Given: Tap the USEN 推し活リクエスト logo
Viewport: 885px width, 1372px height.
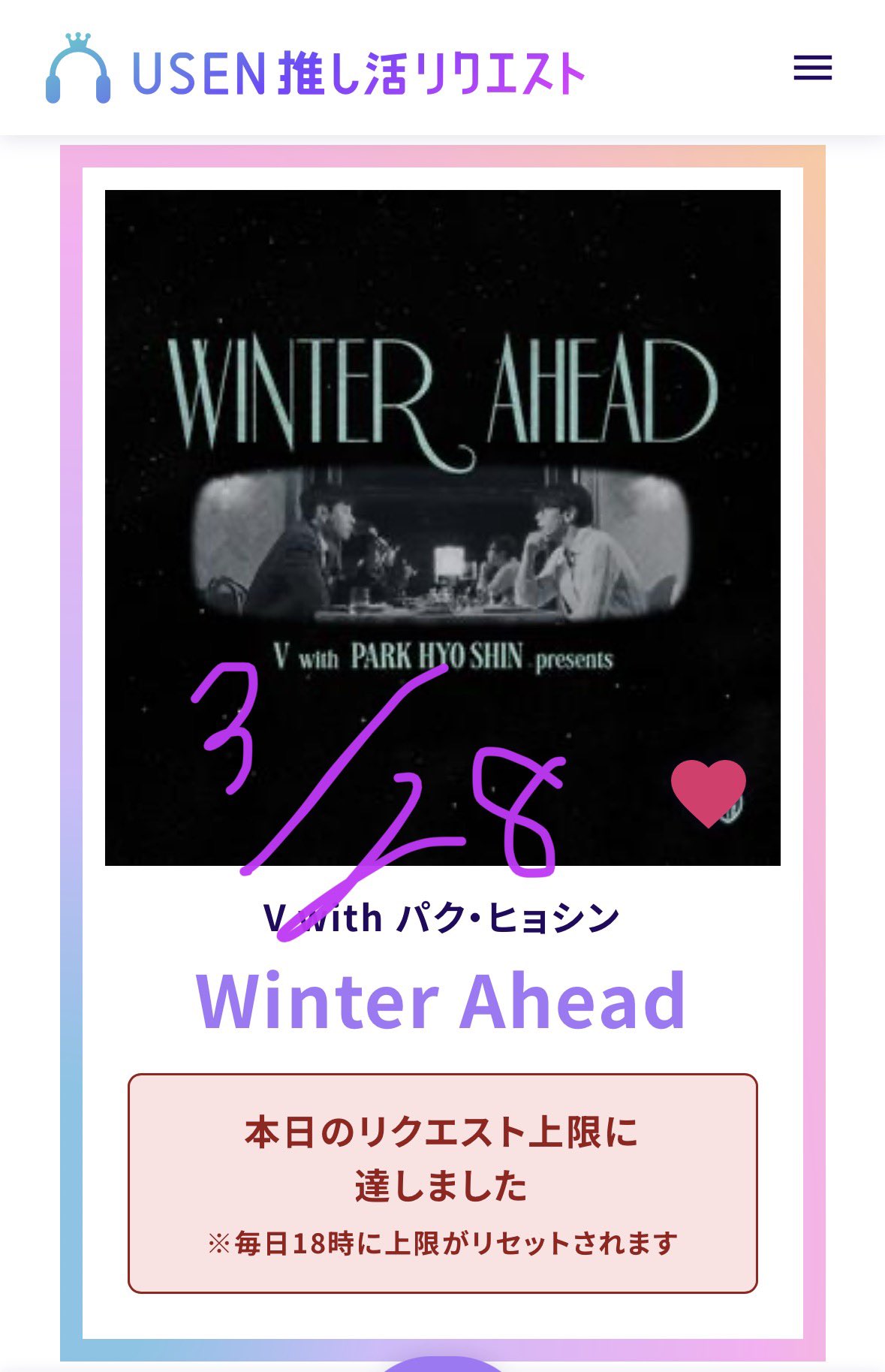Looking at the screenshot, I should pos(315,70).
